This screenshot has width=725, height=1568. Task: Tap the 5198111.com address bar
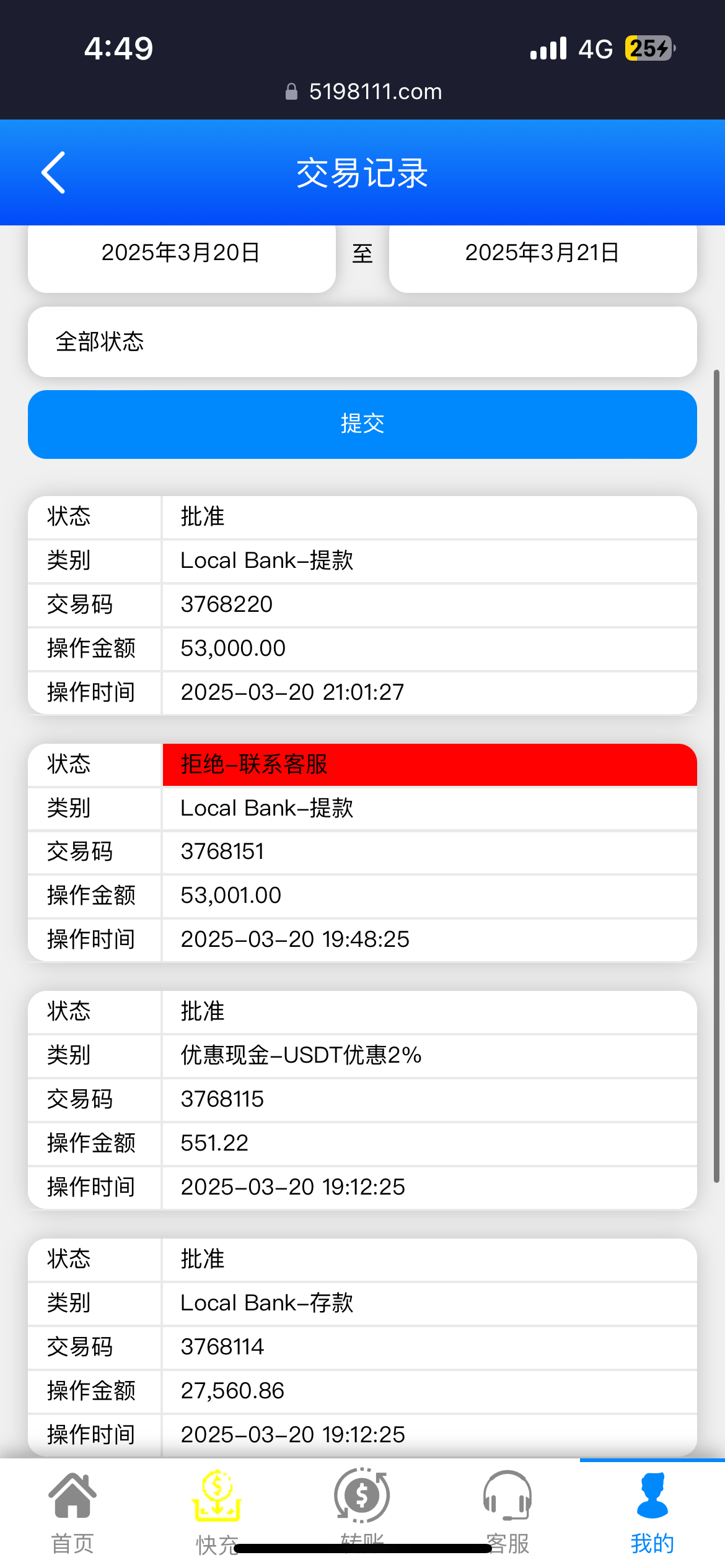pyautogui.click(x=363, y=92)
